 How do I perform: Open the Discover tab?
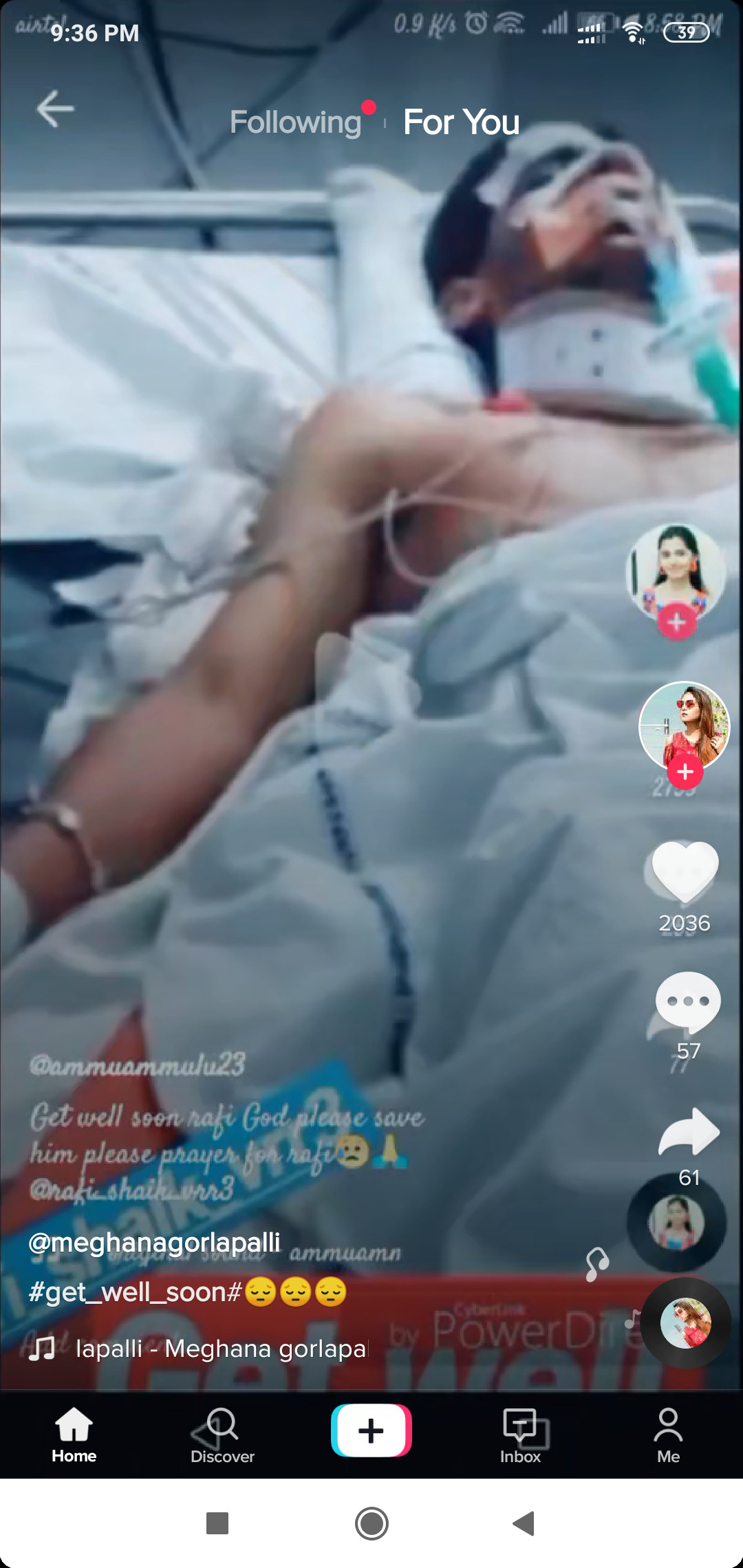coord(222,1435)
